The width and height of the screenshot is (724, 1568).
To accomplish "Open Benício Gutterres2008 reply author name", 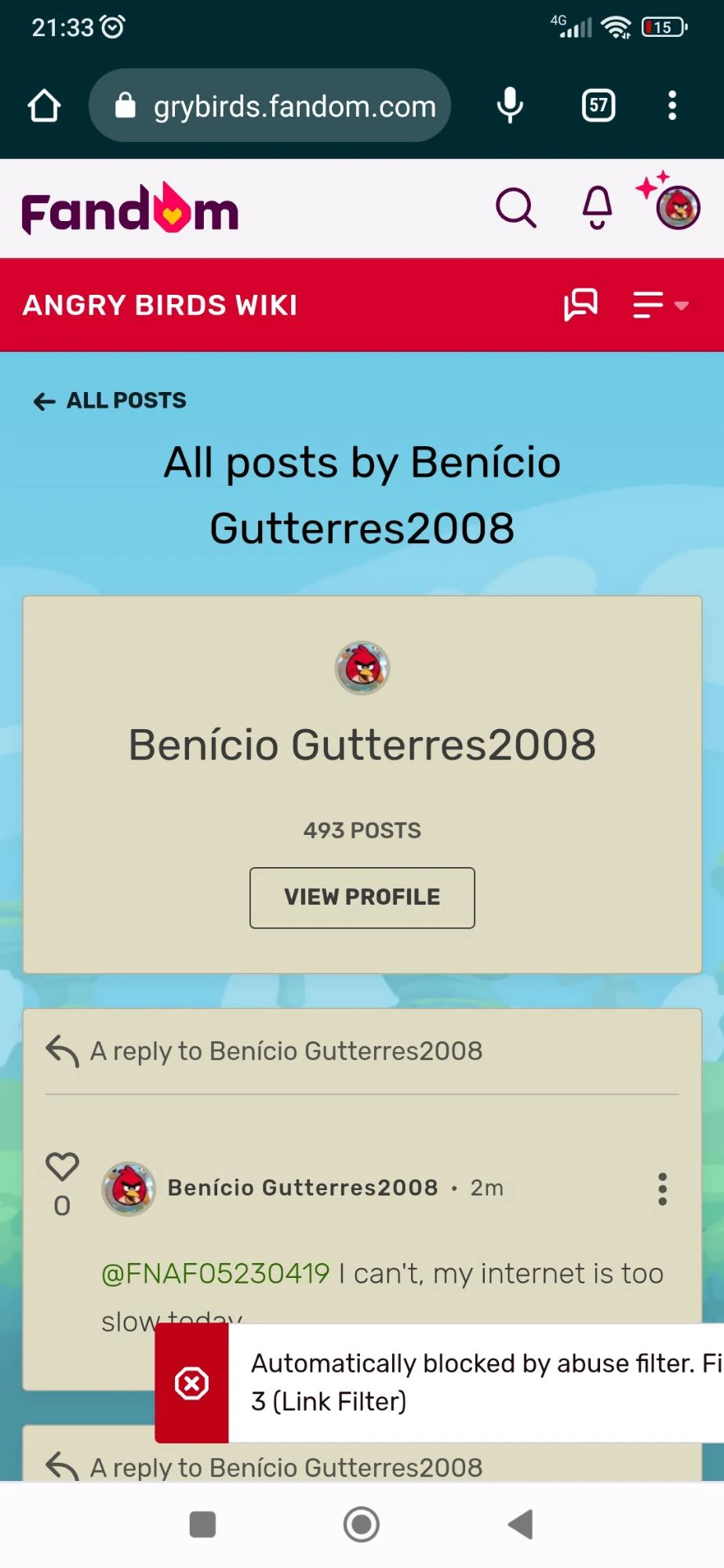I will (303, 1188).
